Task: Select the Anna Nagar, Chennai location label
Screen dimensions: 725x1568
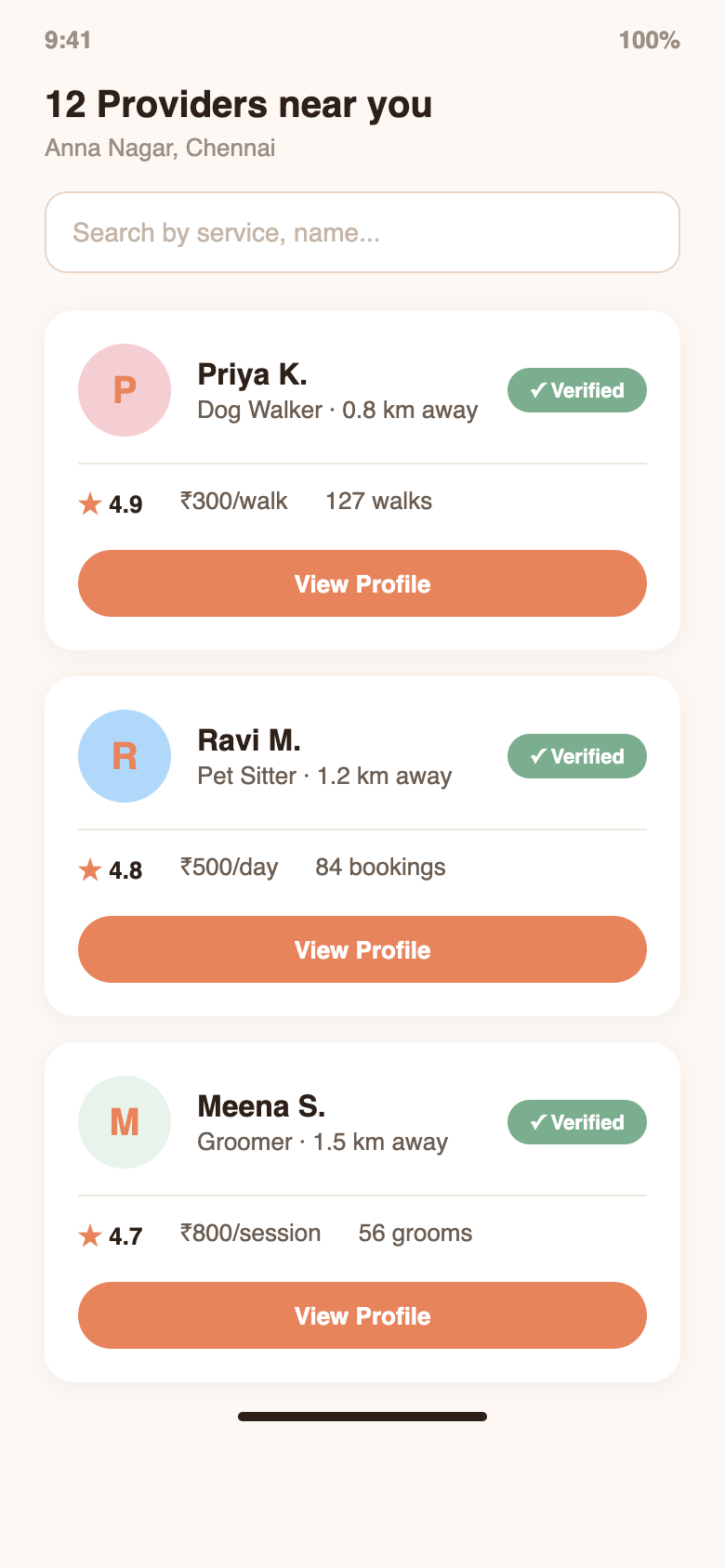Action: 160,147
